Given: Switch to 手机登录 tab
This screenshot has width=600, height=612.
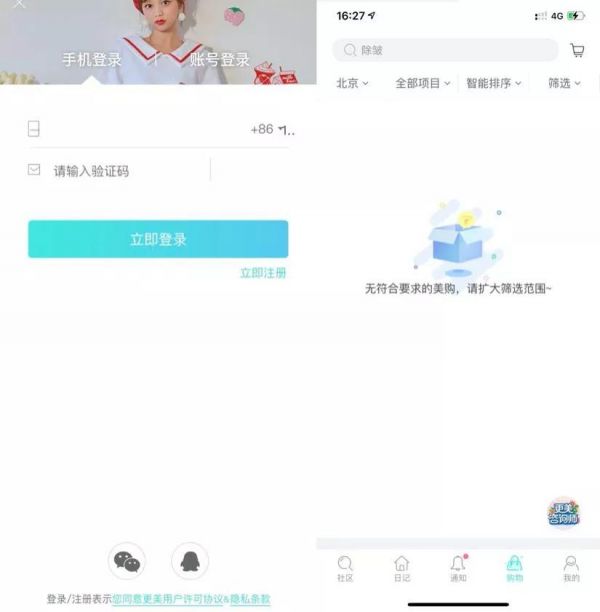Looking at the screenshot, I should pos(92,60).
